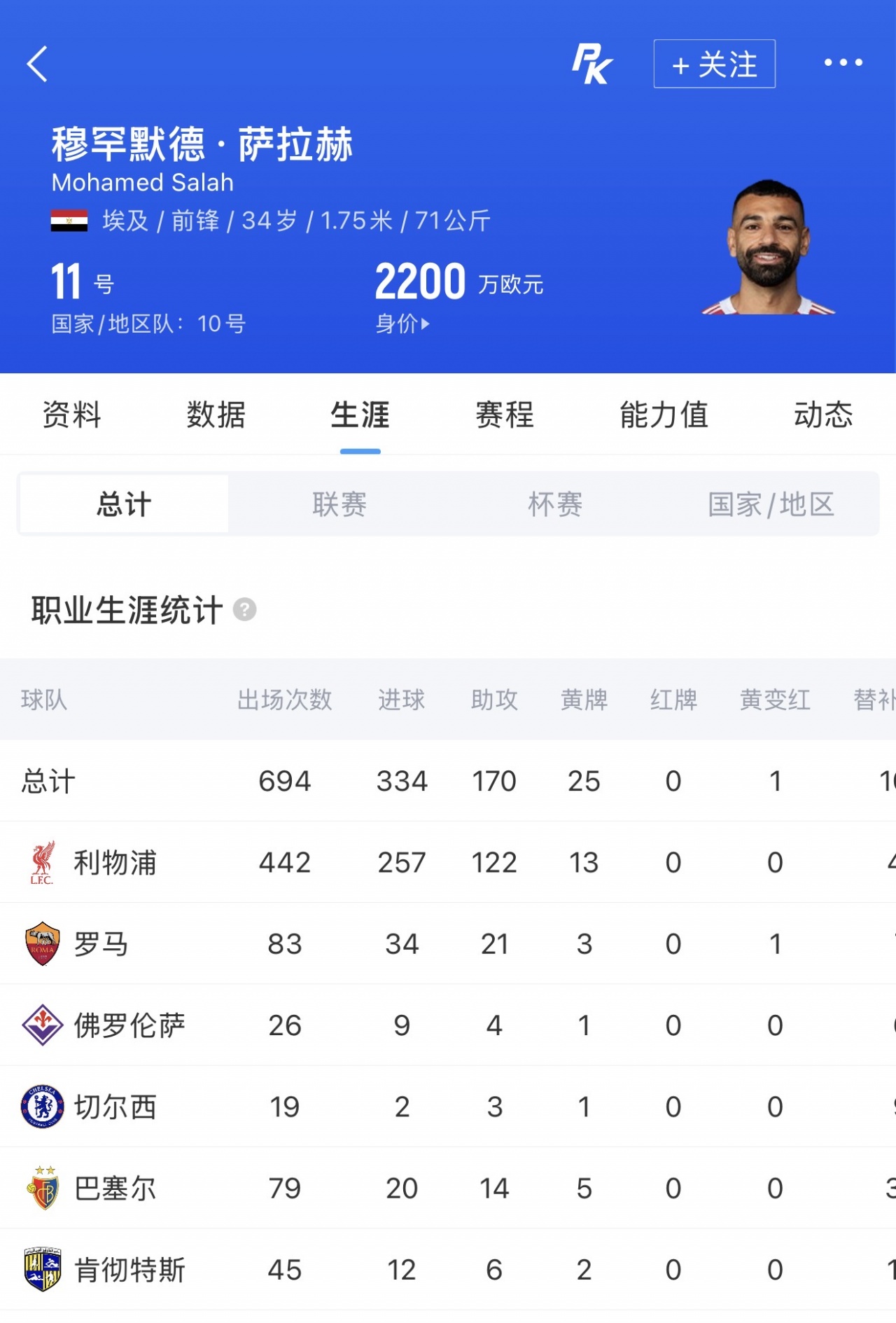Open the 罗马 team row
The width and height of the screenshot is (896, 1323).
pos(448,943)
